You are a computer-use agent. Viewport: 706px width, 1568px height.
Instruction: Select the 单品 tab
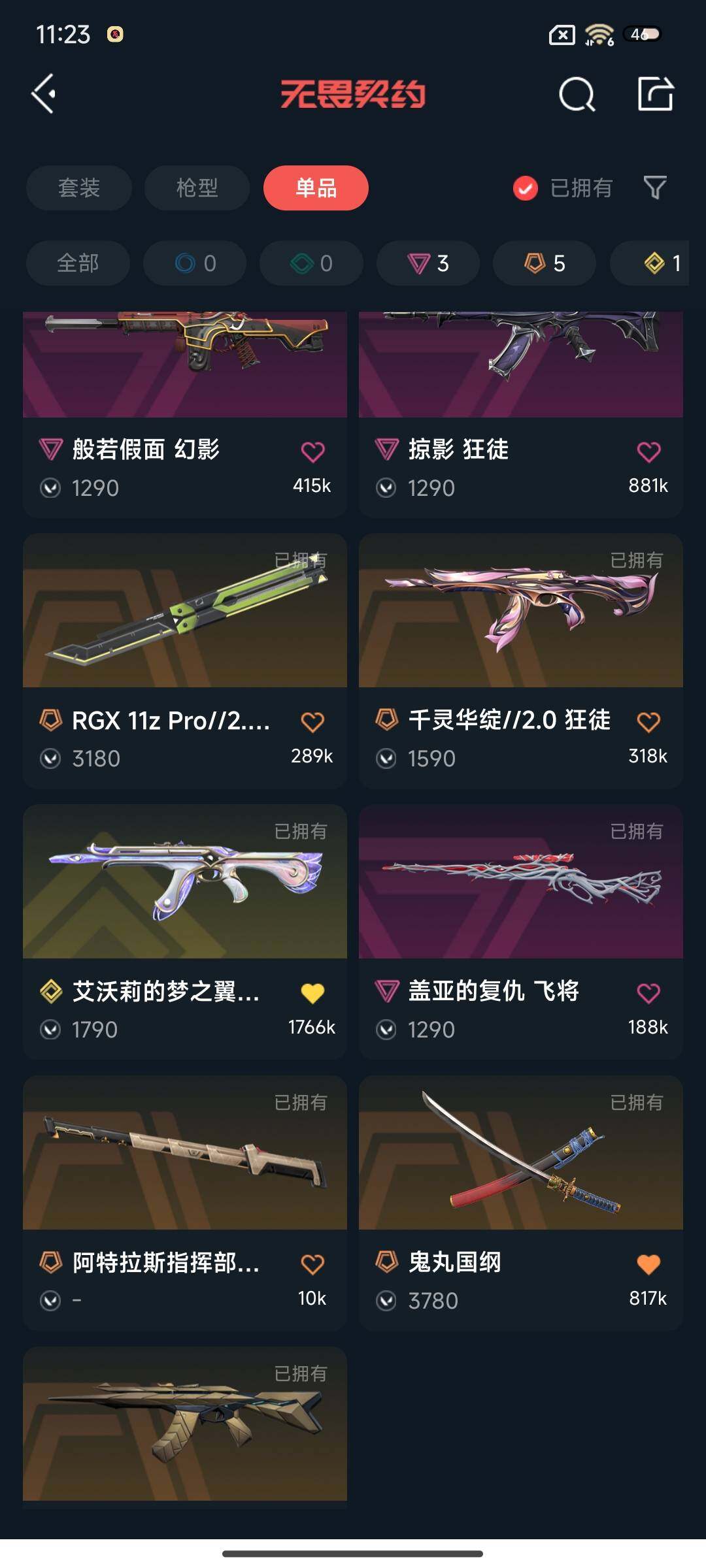click(316, 188)
